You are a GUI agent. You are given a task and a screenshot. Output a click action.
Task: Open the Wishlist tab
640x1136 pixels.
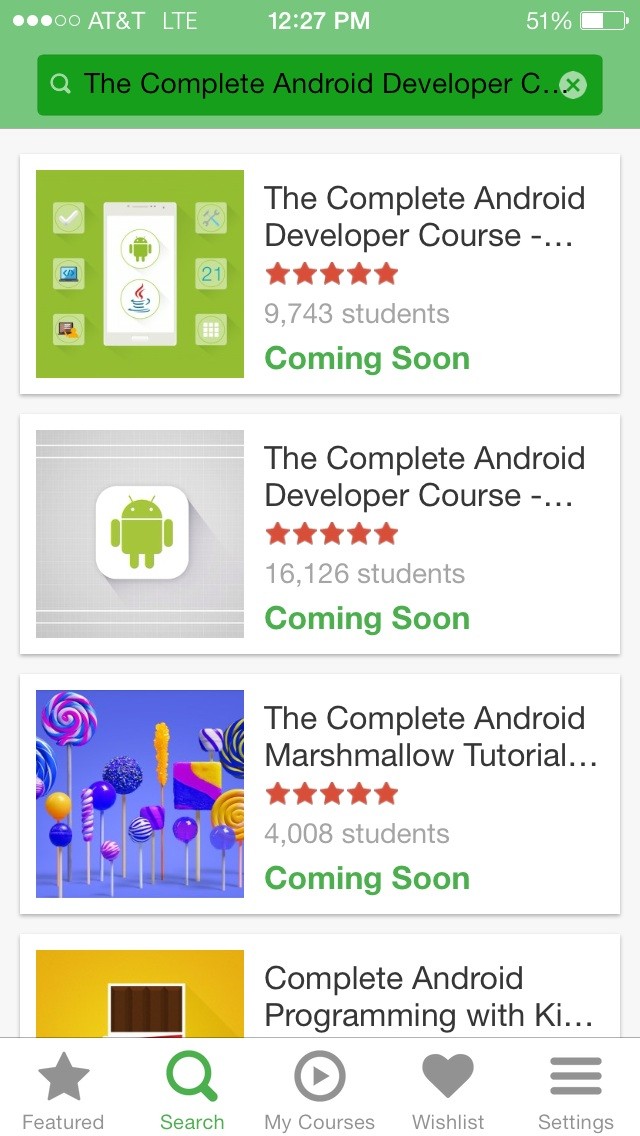click(x=448, y=1090)
